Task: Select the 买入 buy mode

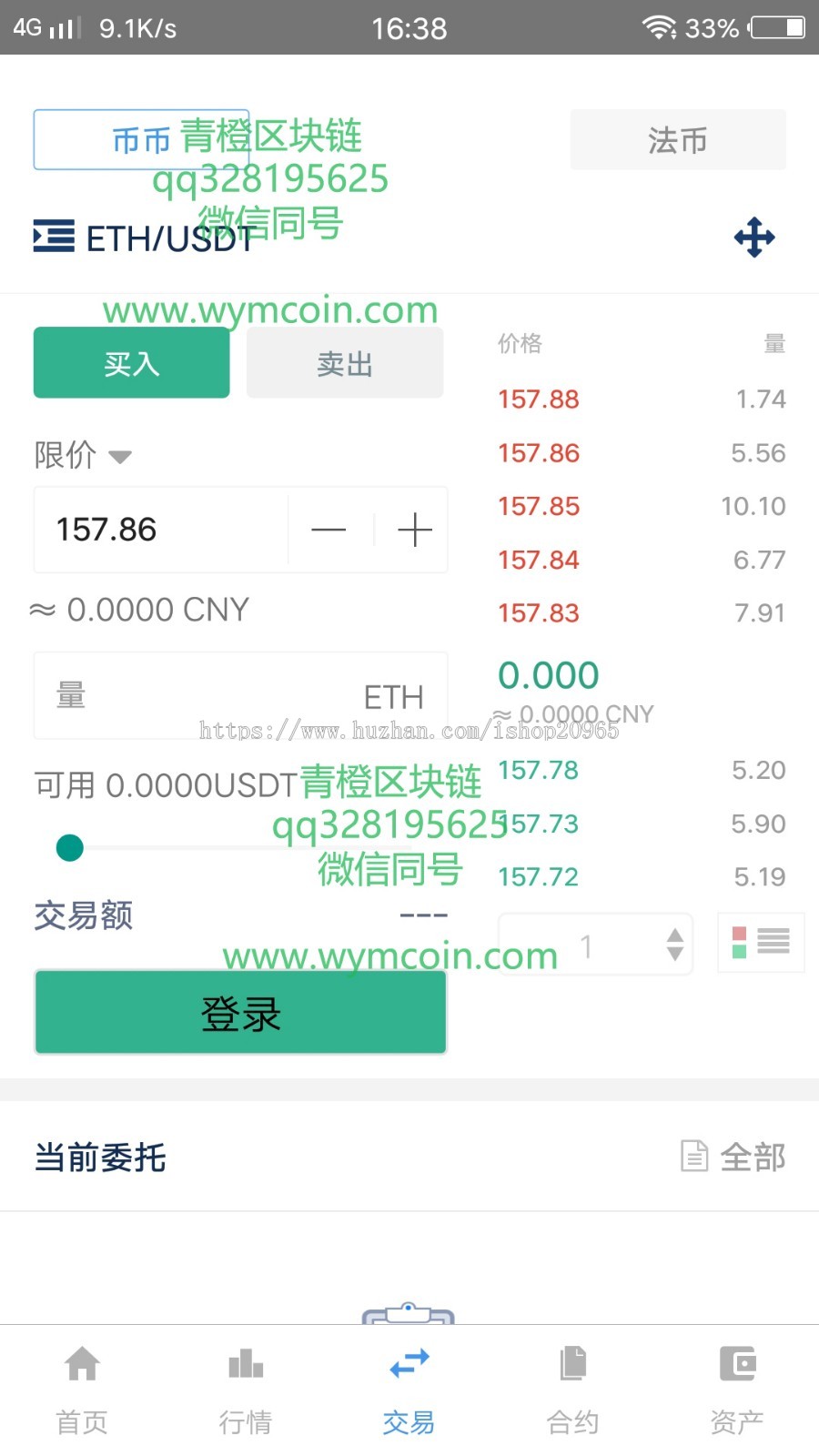Action: pyautogui.click(x=130, y=362)
